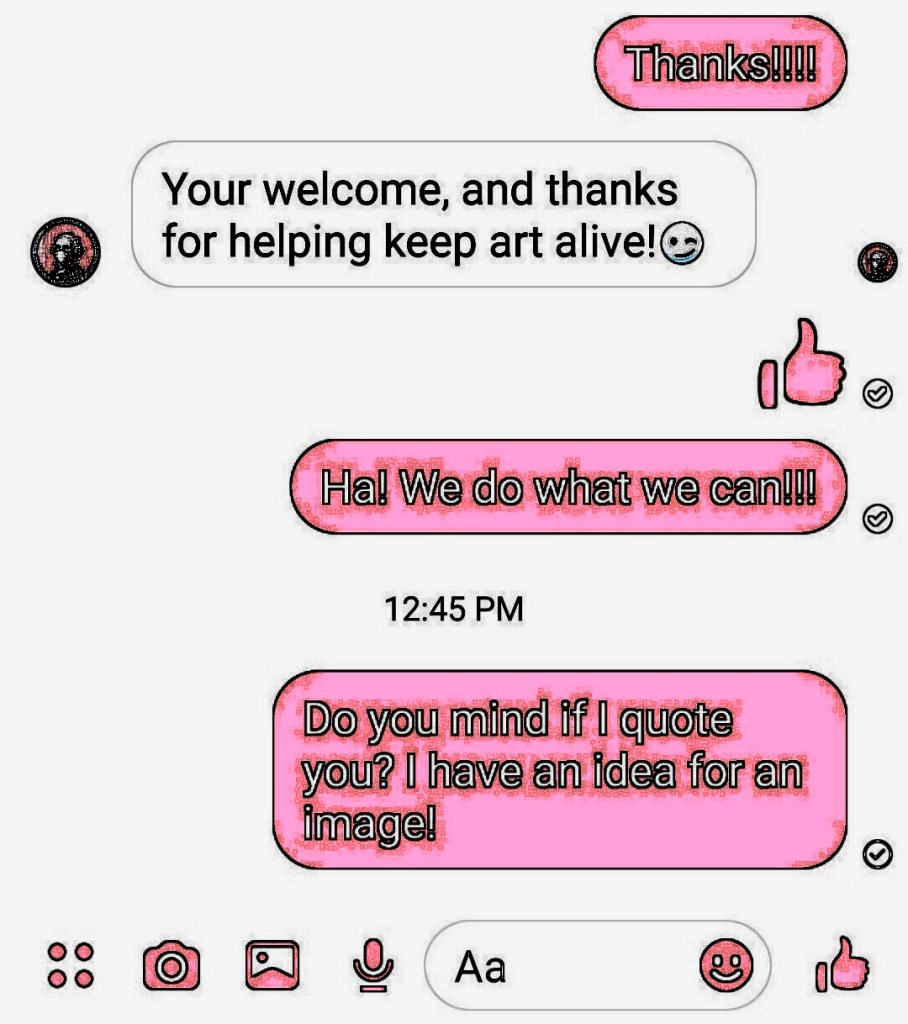The width and height of the screenshot is (908, 1024).
Task: Open the sender's profile picture beside their message
Action: click(x=66, y=251)
